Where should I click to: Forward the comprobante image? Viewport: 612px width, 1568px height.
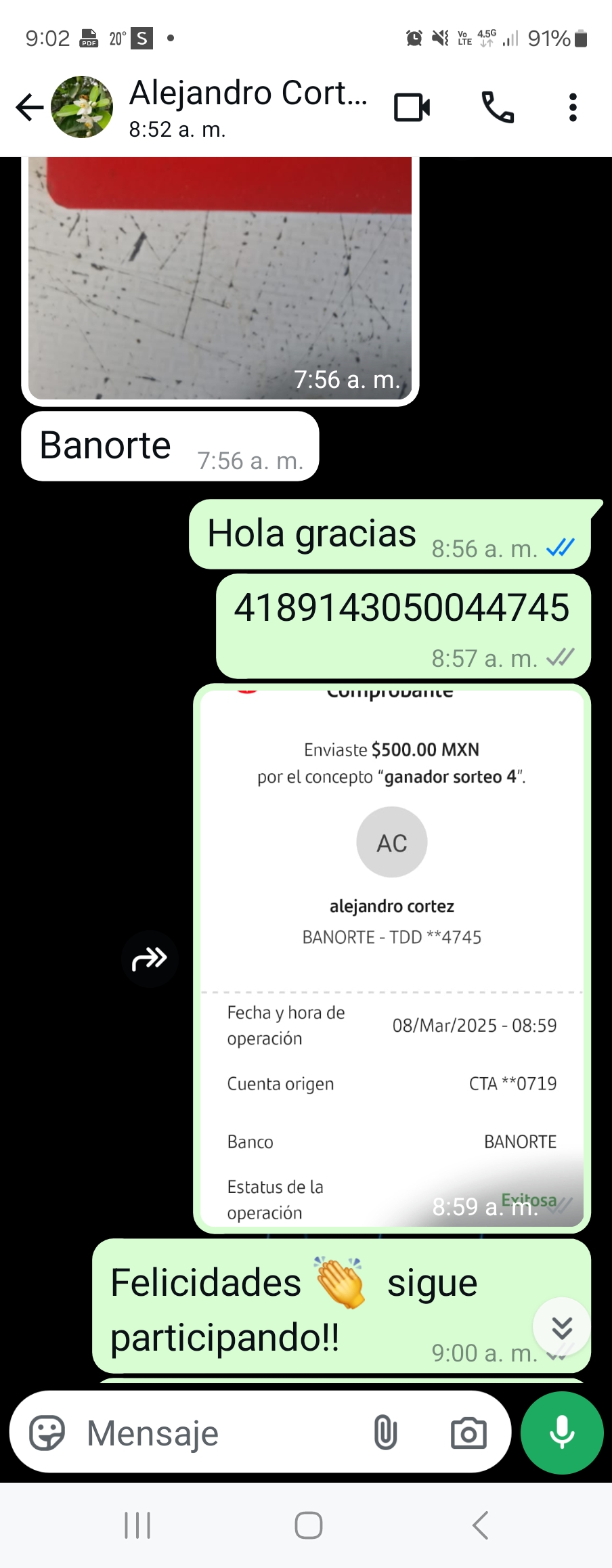tap(150, 959)
